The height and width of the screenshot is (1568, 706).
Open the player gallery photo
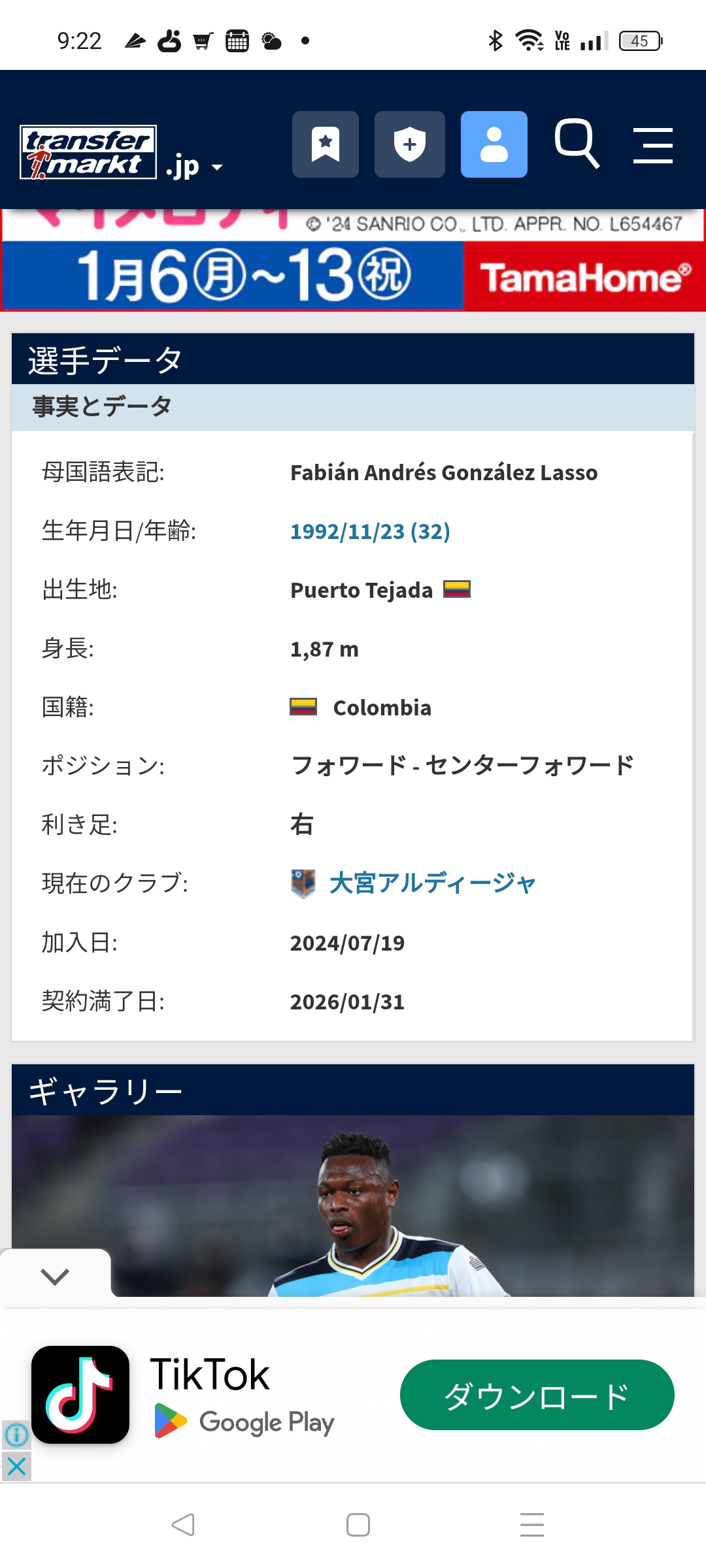pyautogui.click(x=353, y=1205)
